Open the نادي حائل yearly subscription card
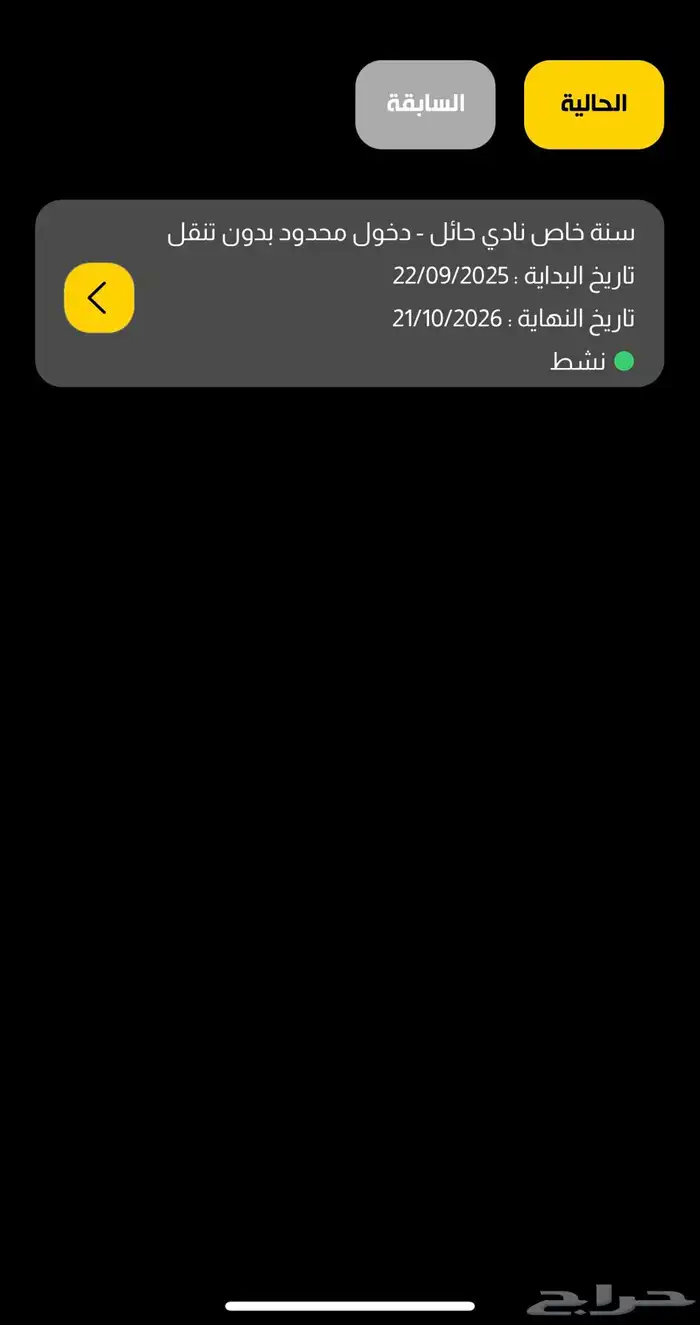 [400, 295]
